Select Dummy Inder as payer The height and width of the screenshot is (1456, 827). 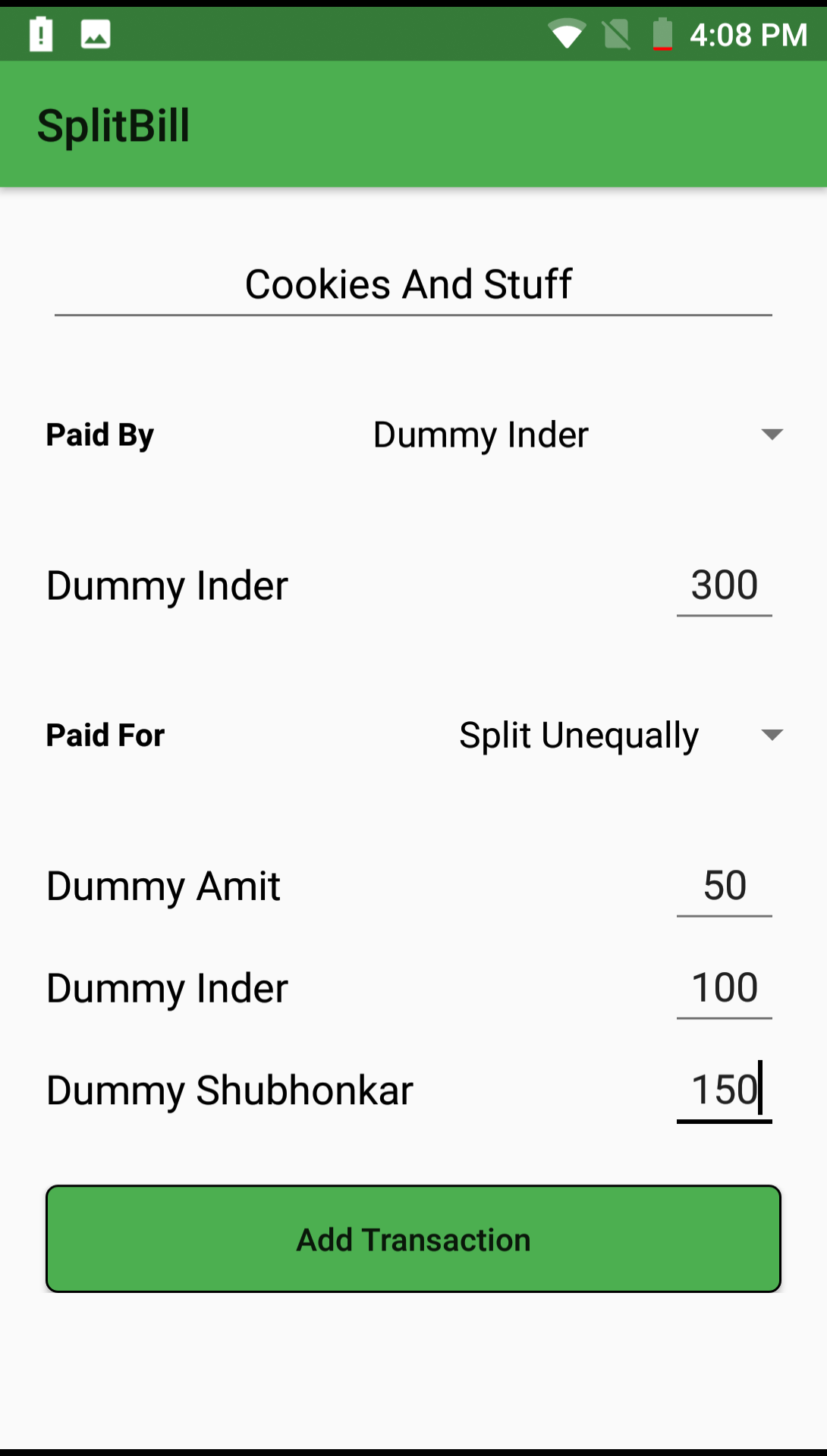click(x=480, y=435)
